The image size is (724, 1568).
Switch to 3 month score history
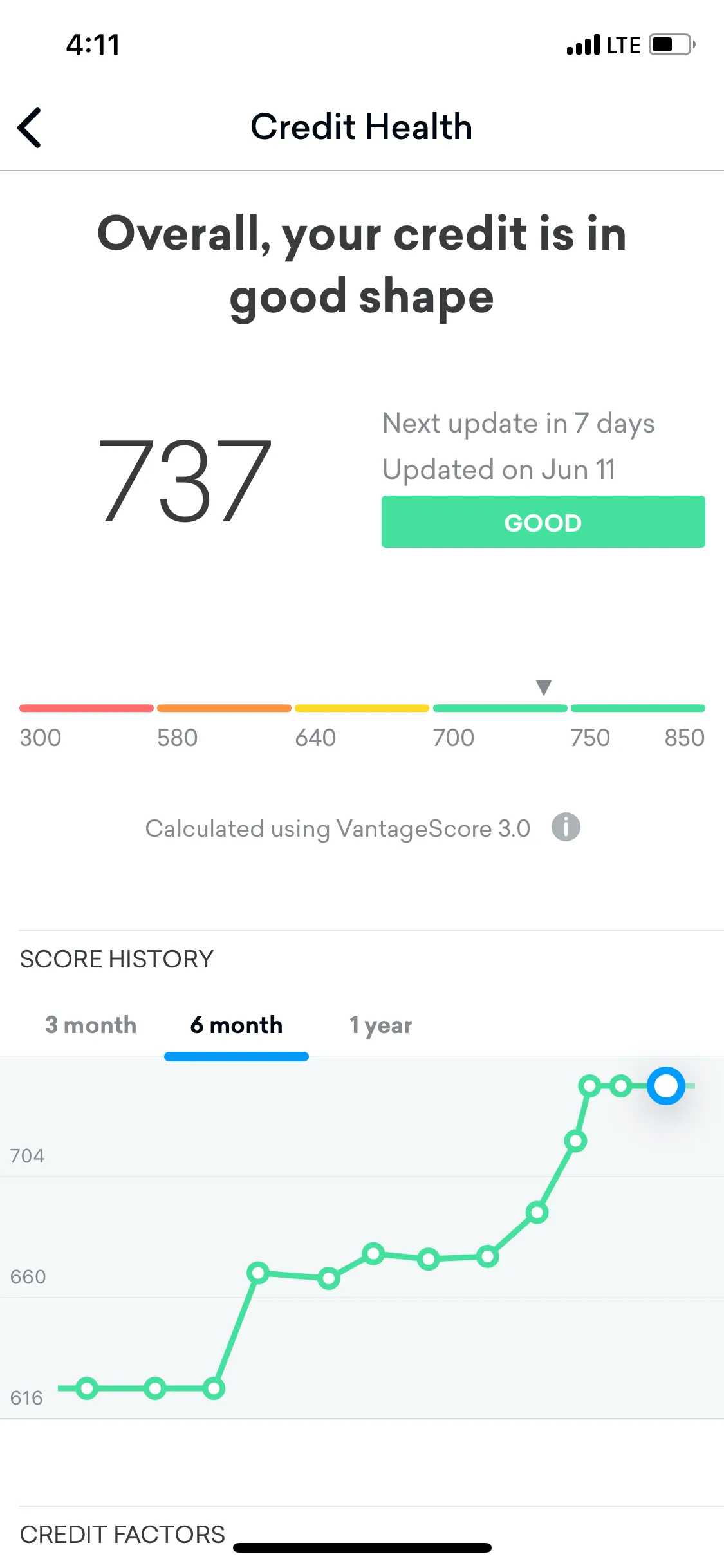pyautogui.click(x=91, y=1025)
